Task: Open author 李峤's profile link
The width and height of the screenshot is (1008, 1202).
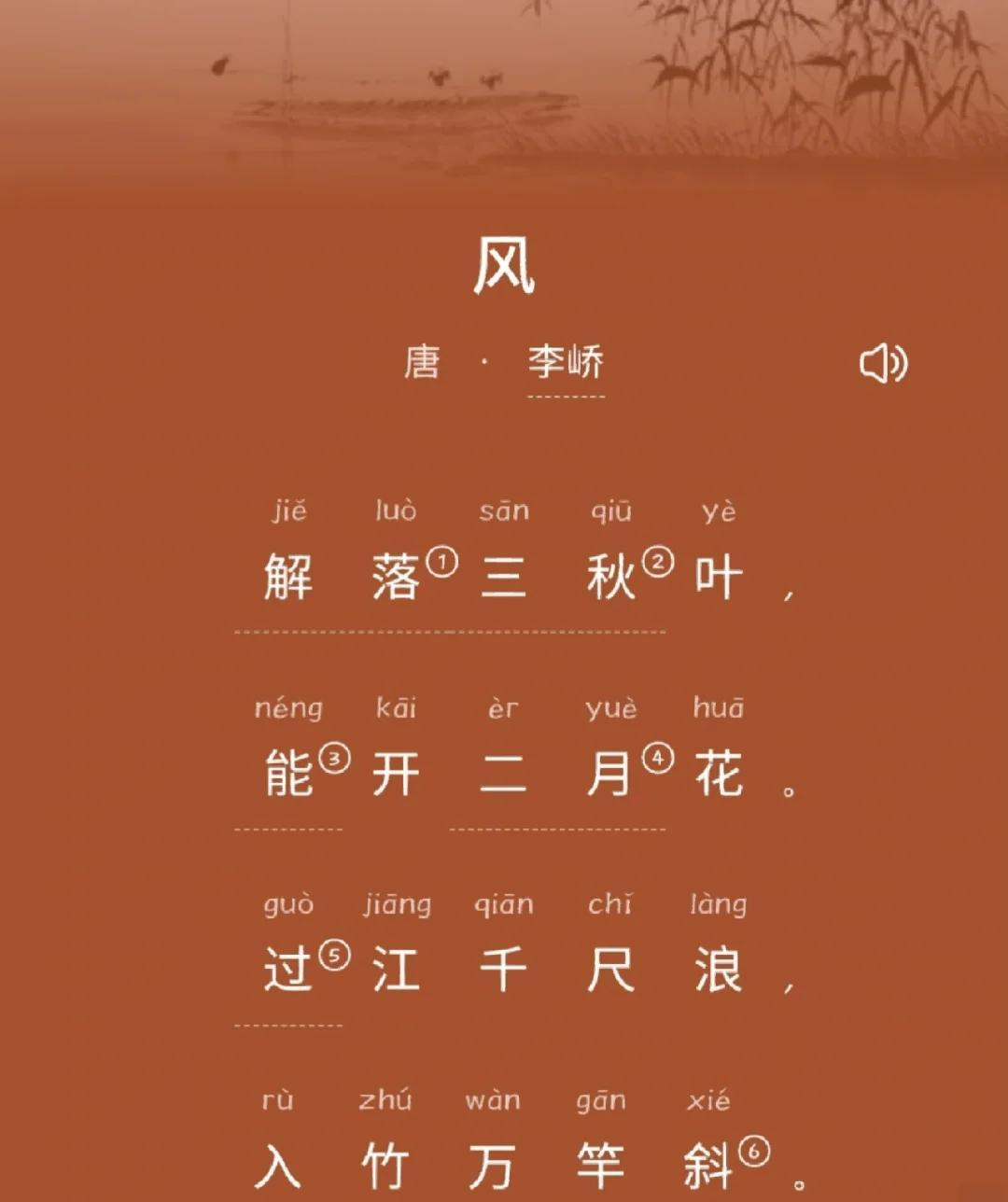Action: [x=566, y=363]
